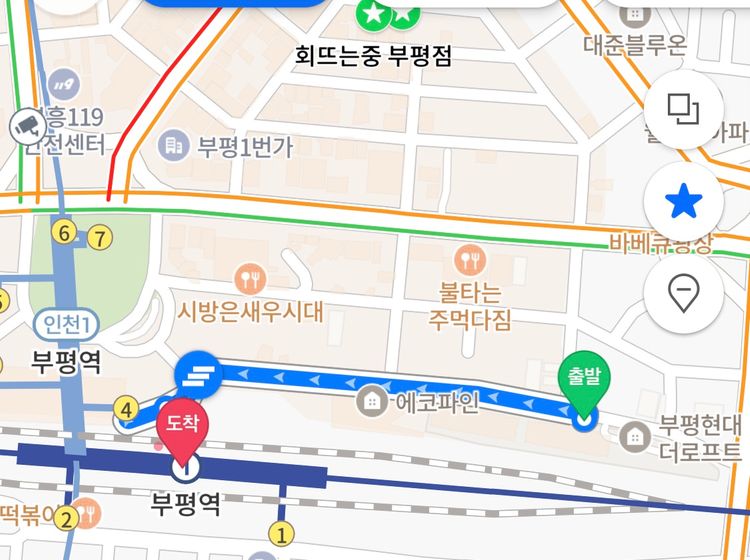Image resolution: width=750 pixels, height=560 pixels.
Task: Select the 부평현대 더로프트 marker
Action: pos(634,436)
